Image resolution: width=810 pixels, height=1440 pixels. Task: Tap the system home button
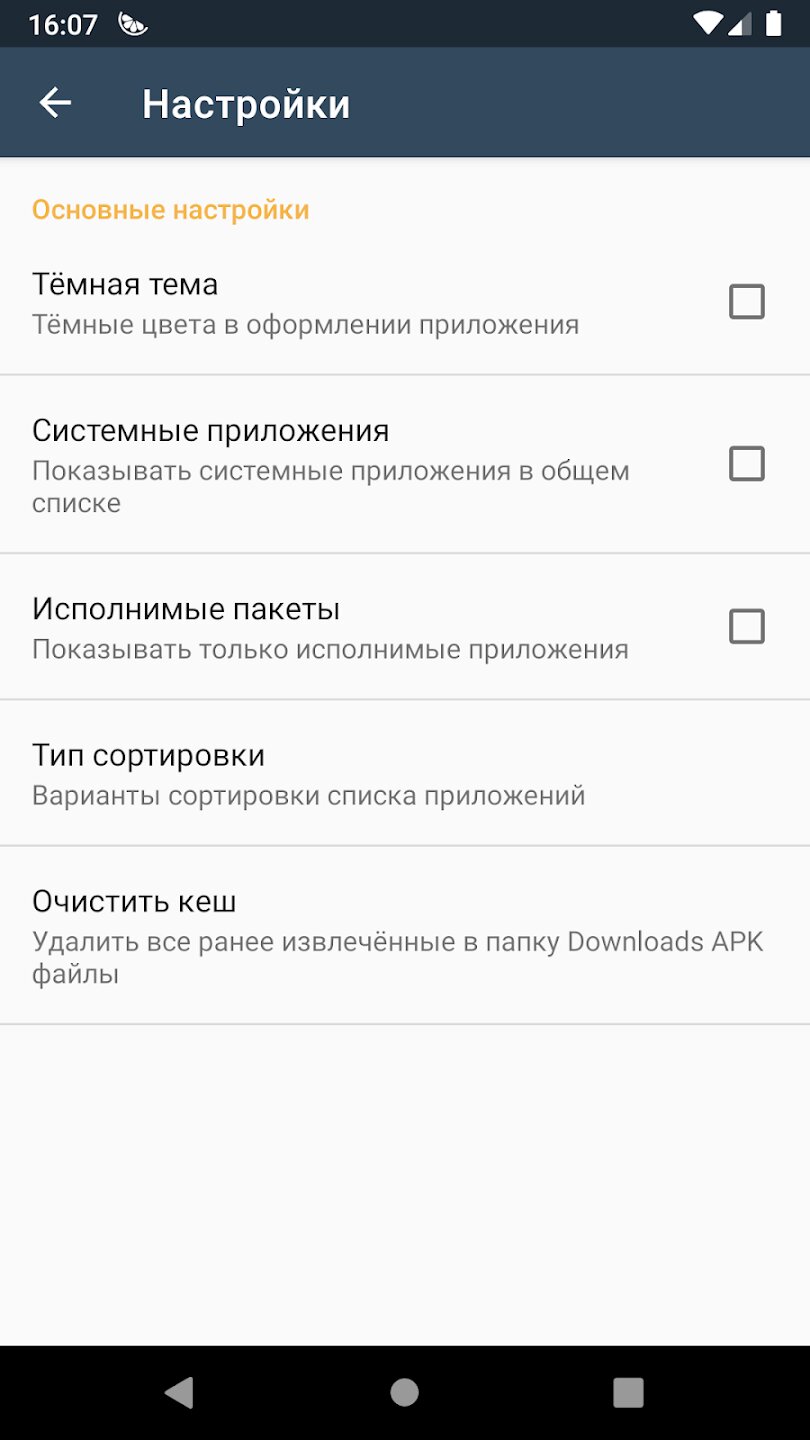click(404, 1392)
